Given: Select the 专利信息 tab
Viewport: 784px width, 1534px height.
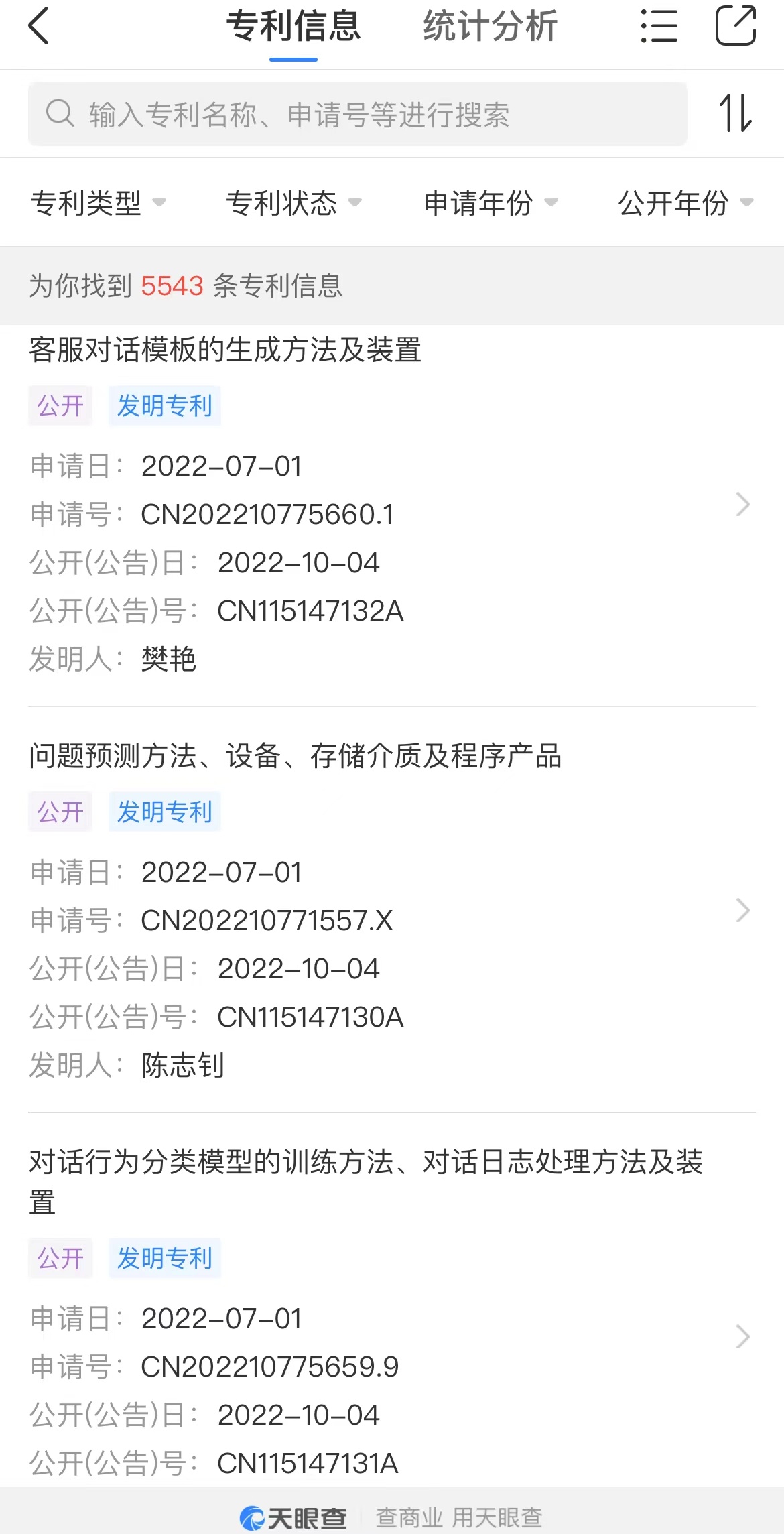Looking at the screenshot, I should (x=293, y=27).
